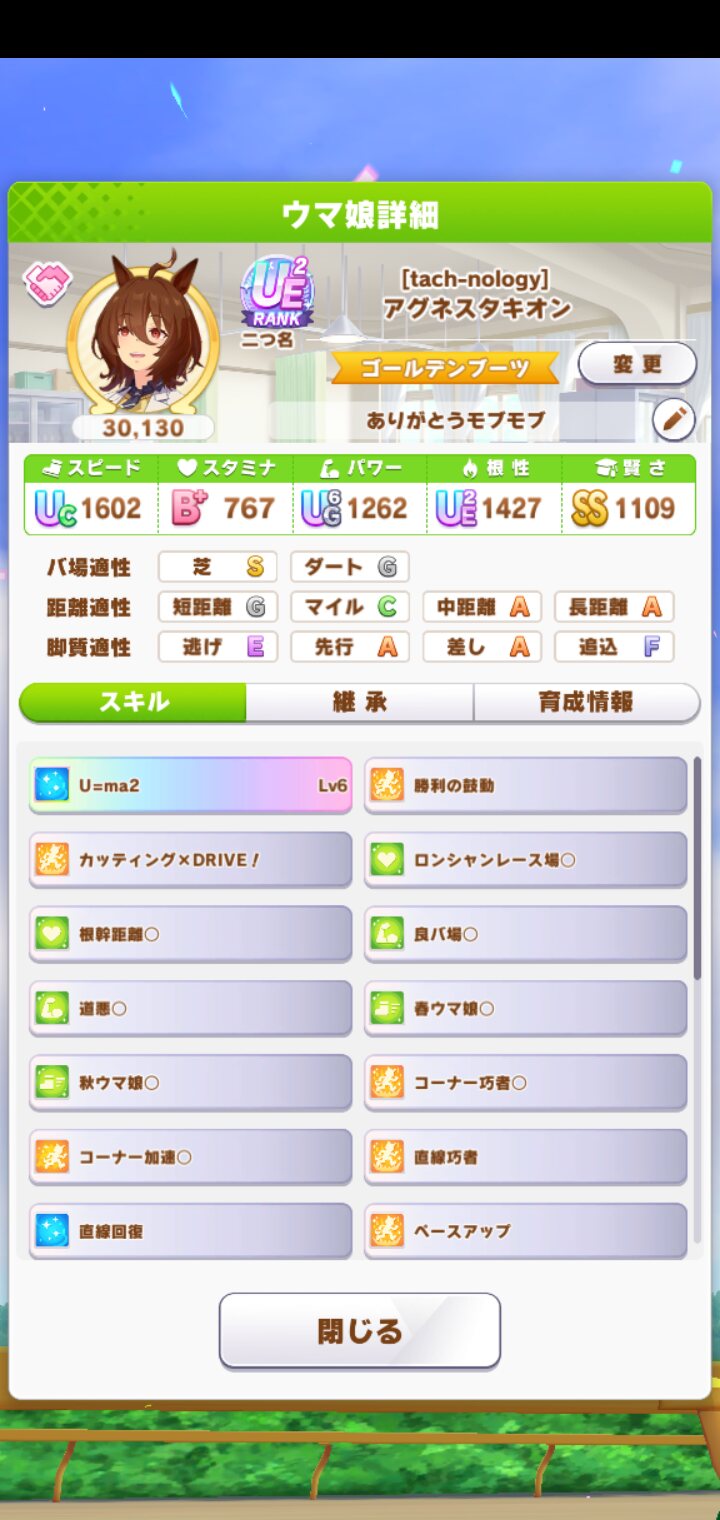
Task: Open the ペースアップ skill
Action: pyautogui.click(x=525, y=1231)
